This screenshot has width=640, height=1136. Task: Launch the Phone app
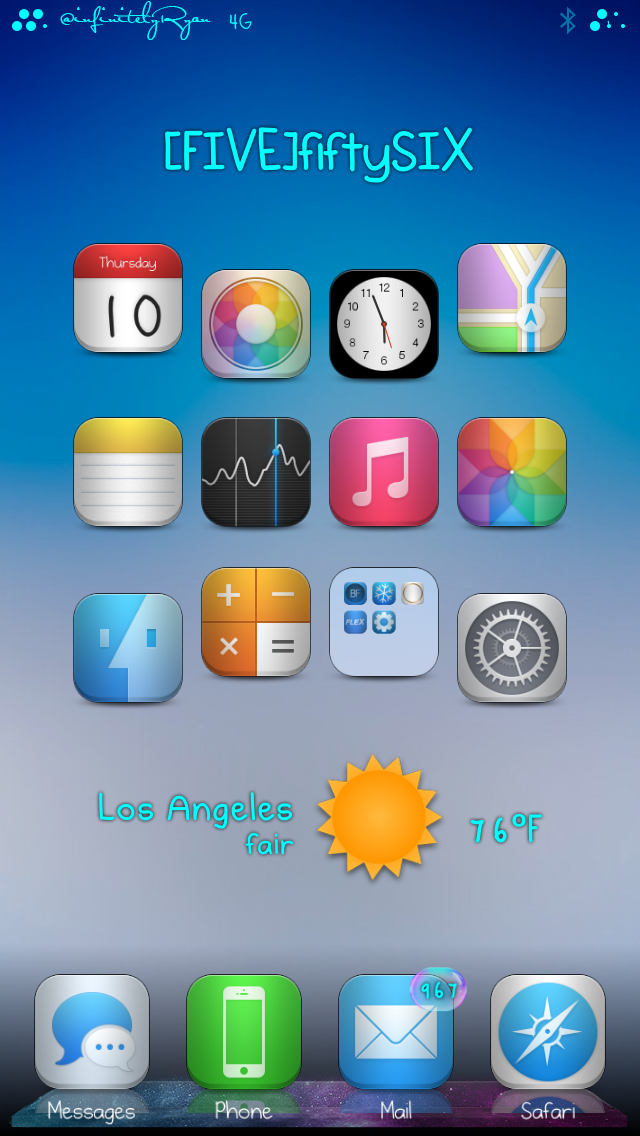pyautogui.click(x=244, y=1032)
